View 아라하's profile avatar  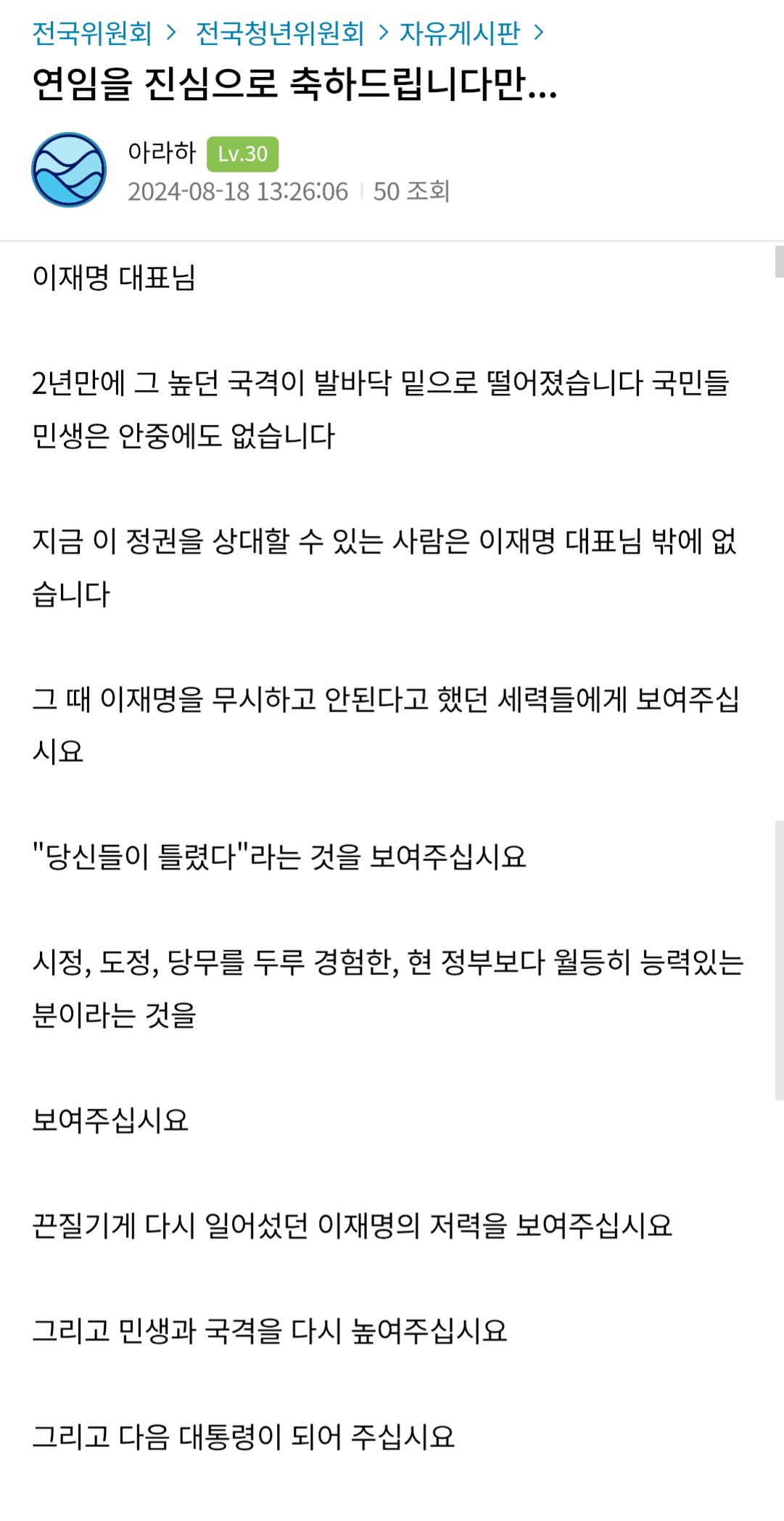point(69,170)
